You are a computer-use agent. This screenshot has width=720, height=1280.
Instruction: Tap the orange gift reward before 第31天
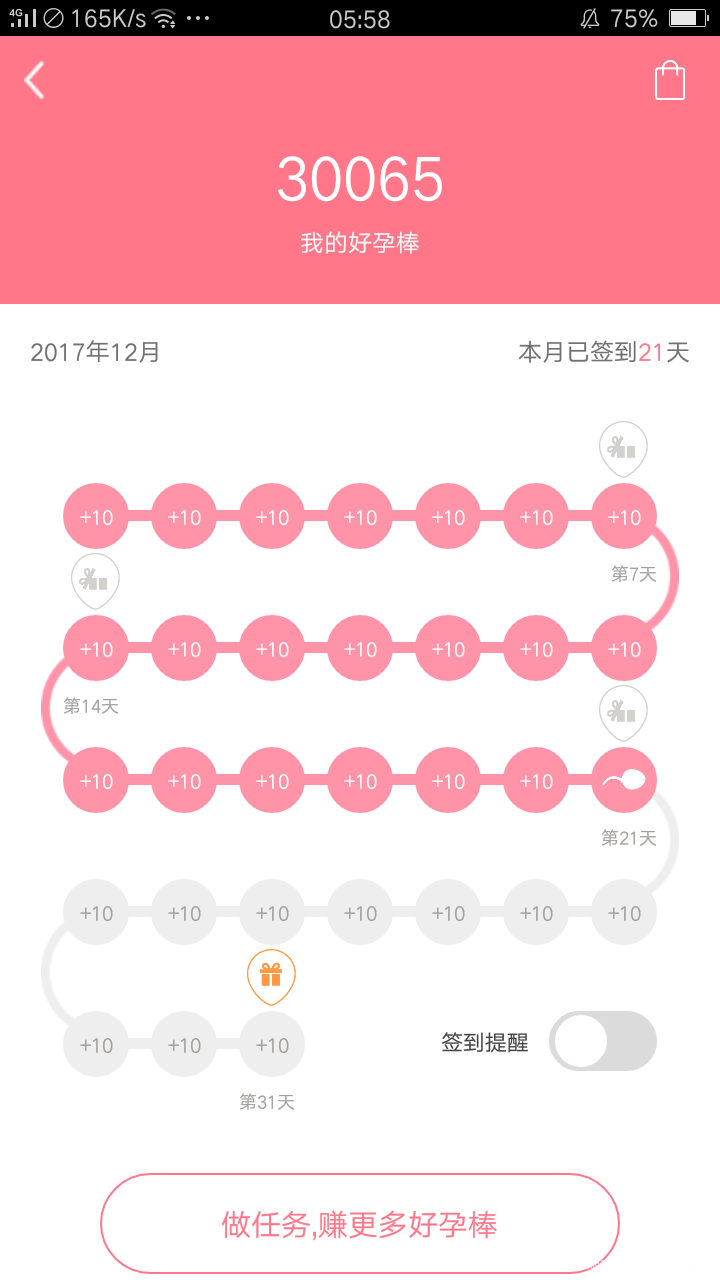tap(271, 975)
